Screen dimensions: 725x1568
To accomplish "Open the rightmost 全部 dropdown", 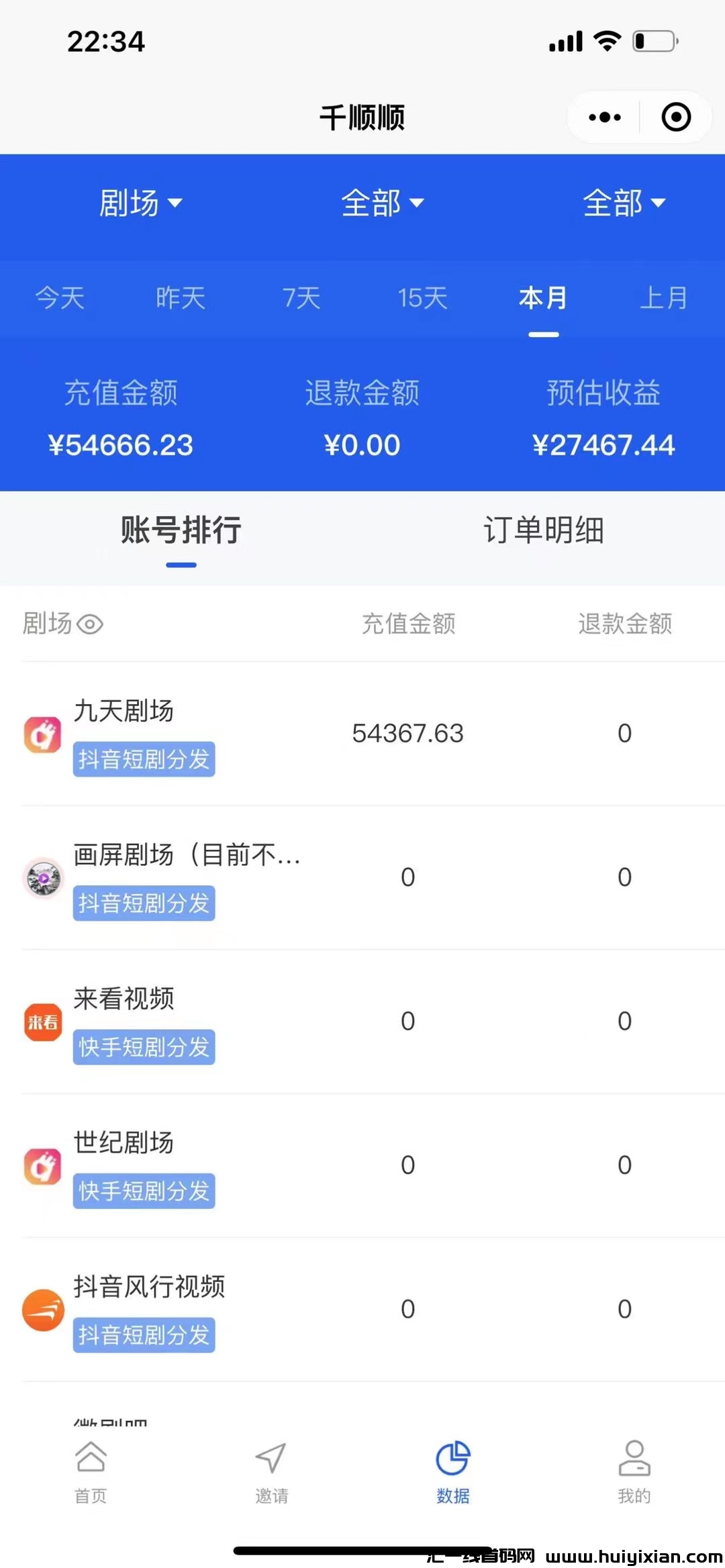I will point(625,204).
